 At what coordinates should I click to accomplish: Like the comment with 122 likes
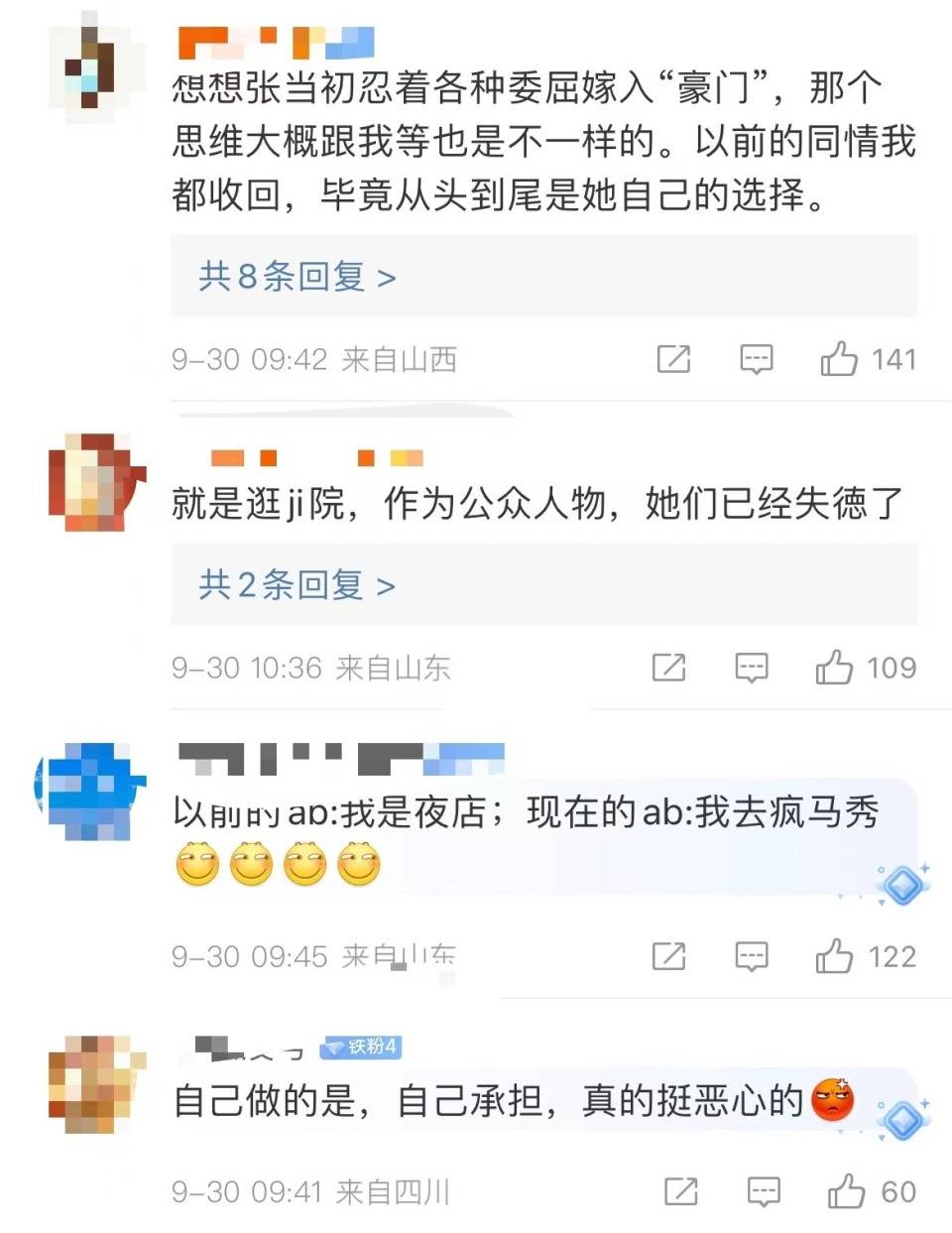pyautogui.click(x=834, y=956)
